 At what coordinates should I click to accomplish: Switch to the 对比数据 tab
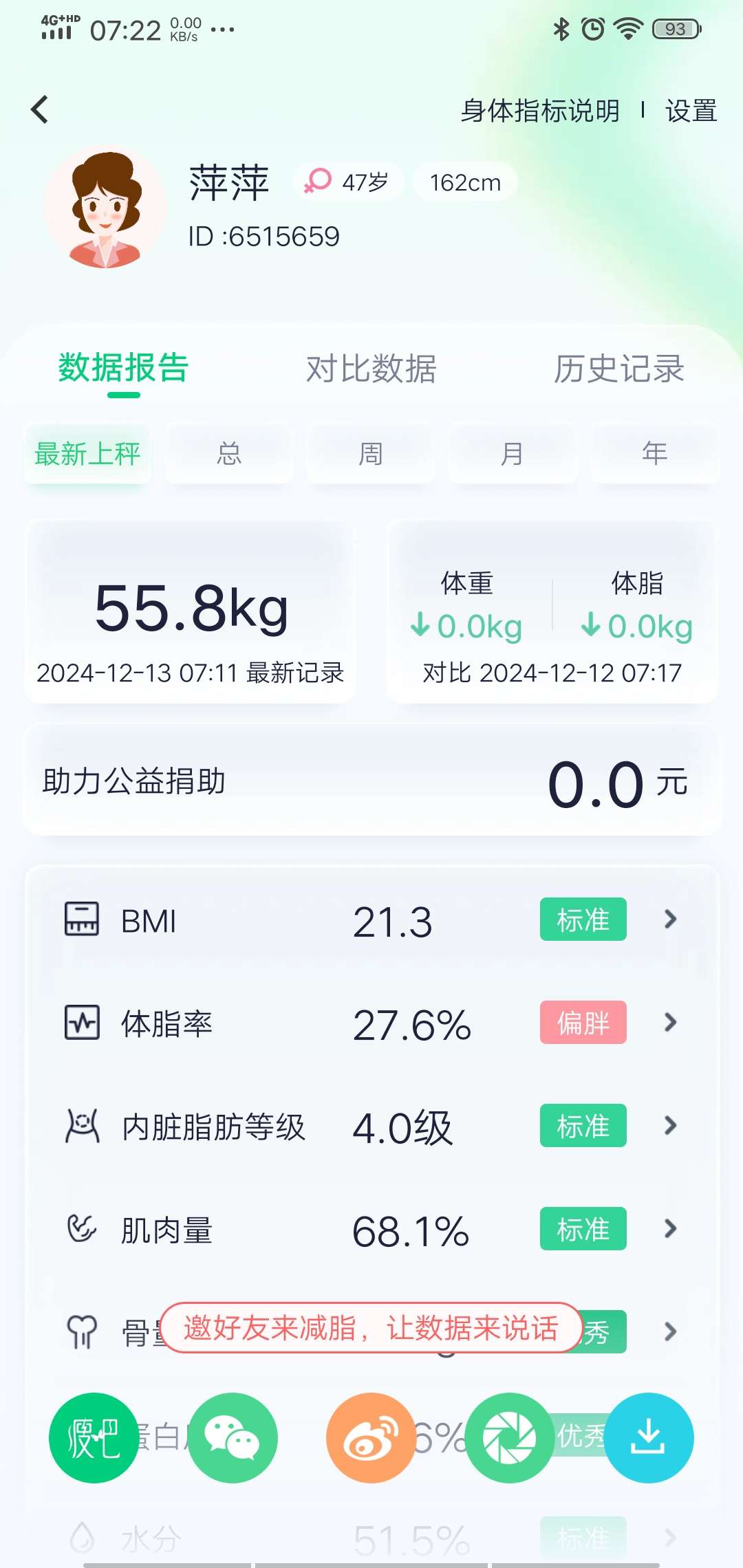371,369
